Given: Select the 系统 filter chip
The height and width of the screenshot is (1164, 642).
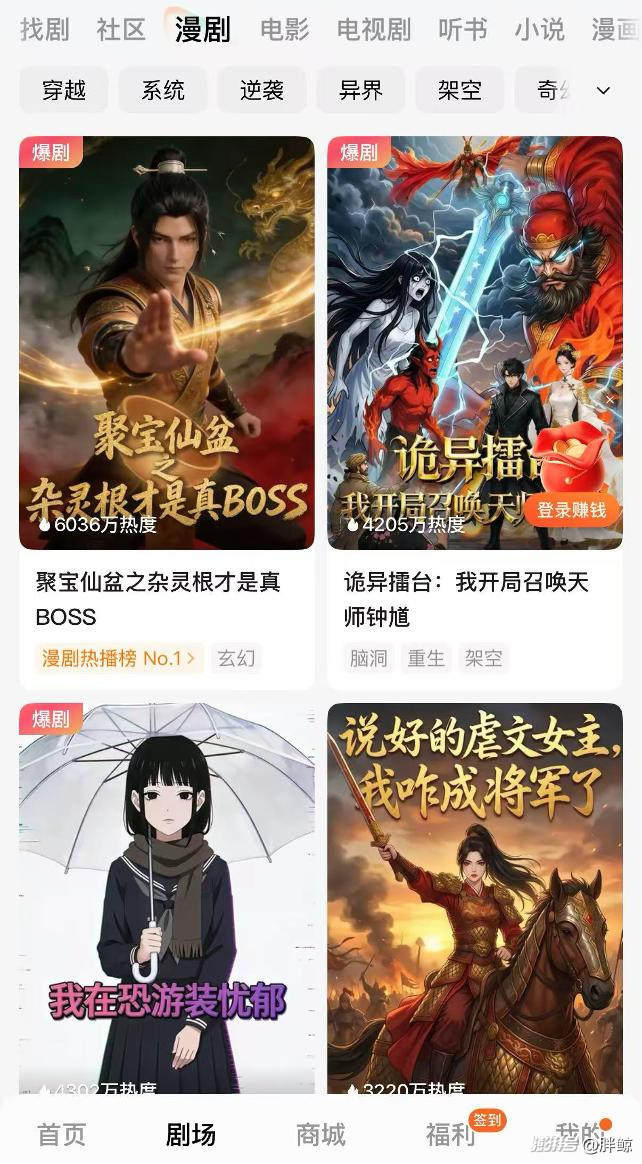Looking at the screenshot, I should (x=163, y=91).
